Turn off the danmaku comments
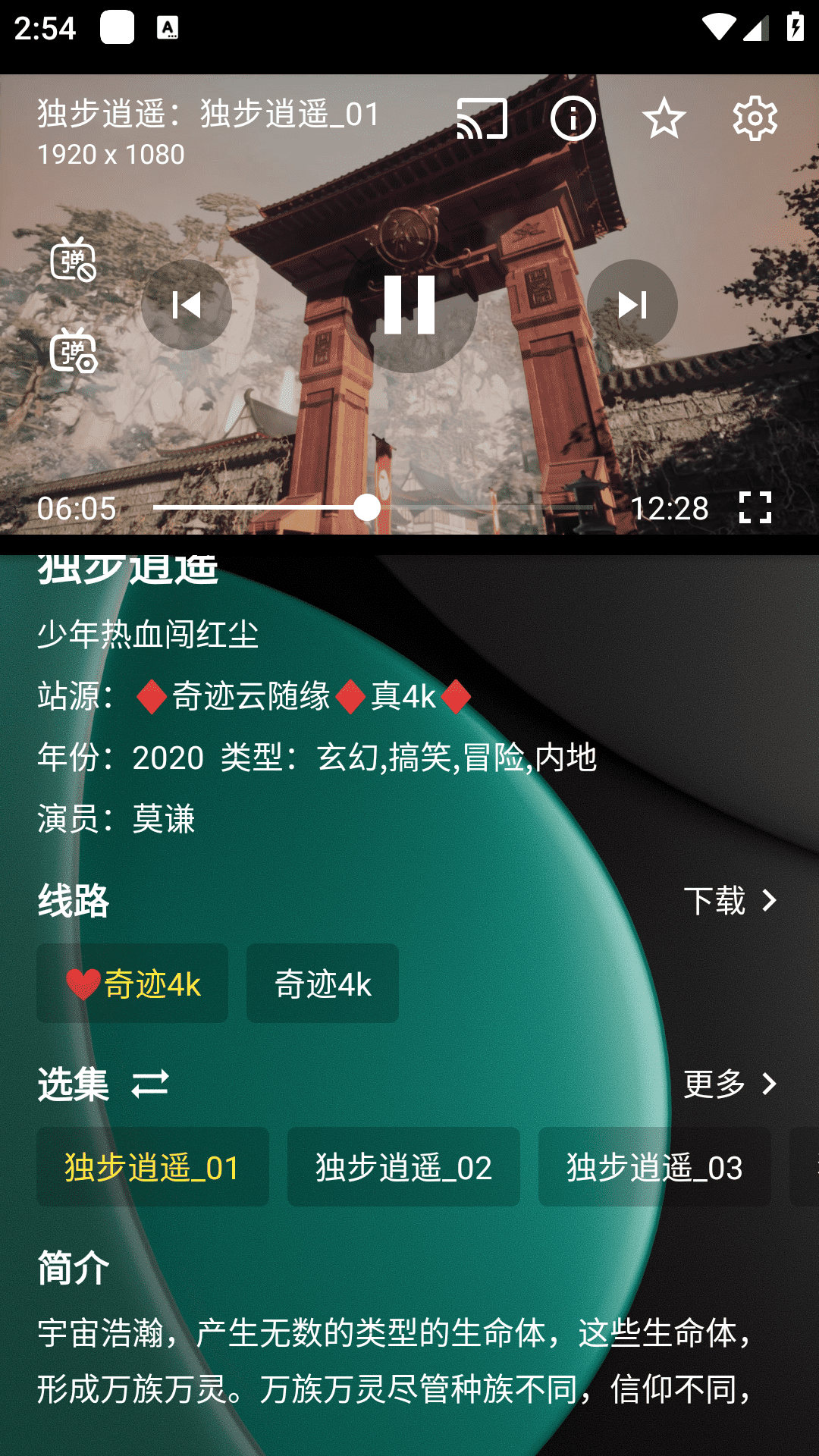Image resolution: width=819 pixels, height=1456 pixels. tap(74, 259)
